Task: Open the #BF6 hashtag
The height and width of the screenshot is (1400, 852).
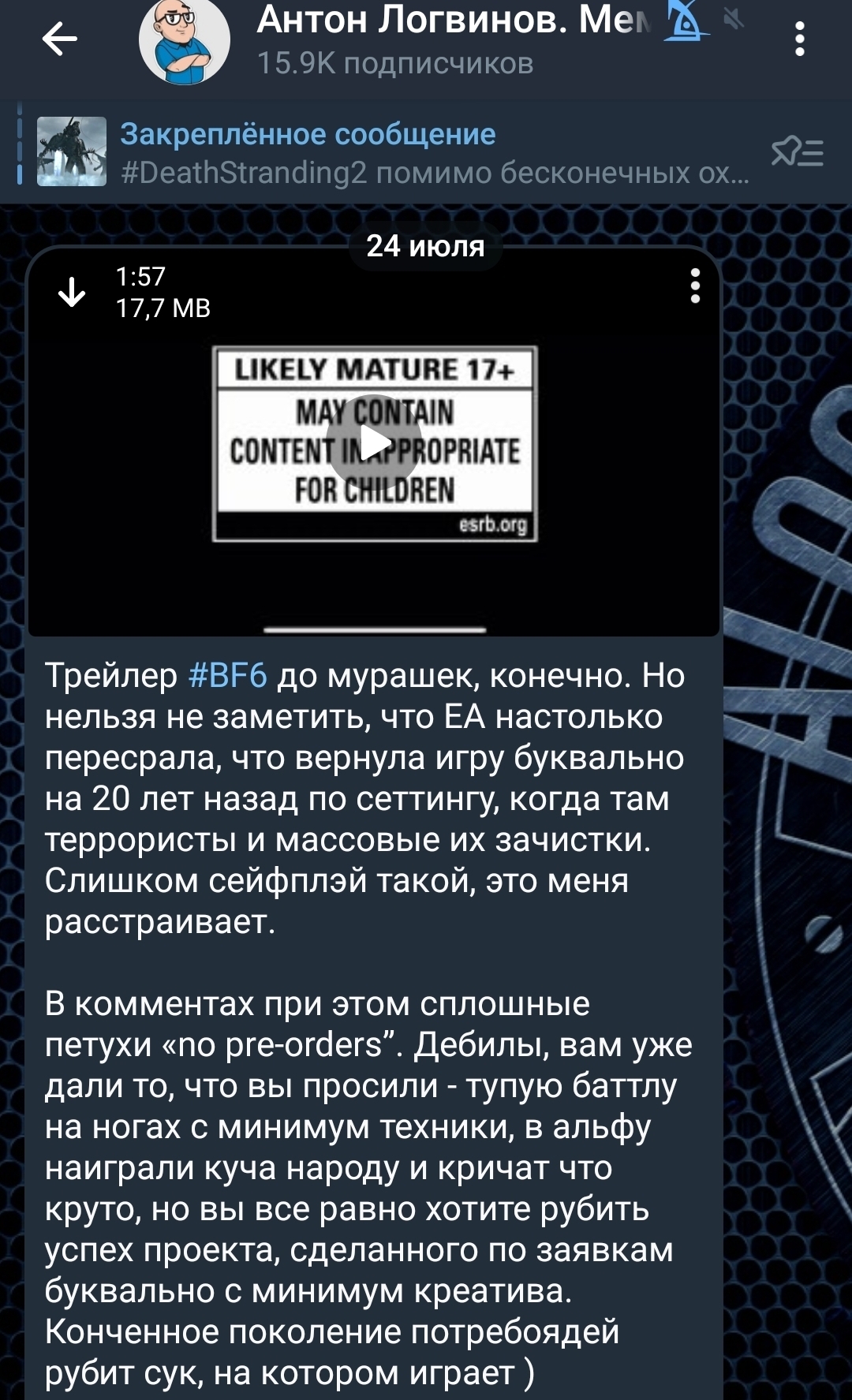Action: [228, 676]
